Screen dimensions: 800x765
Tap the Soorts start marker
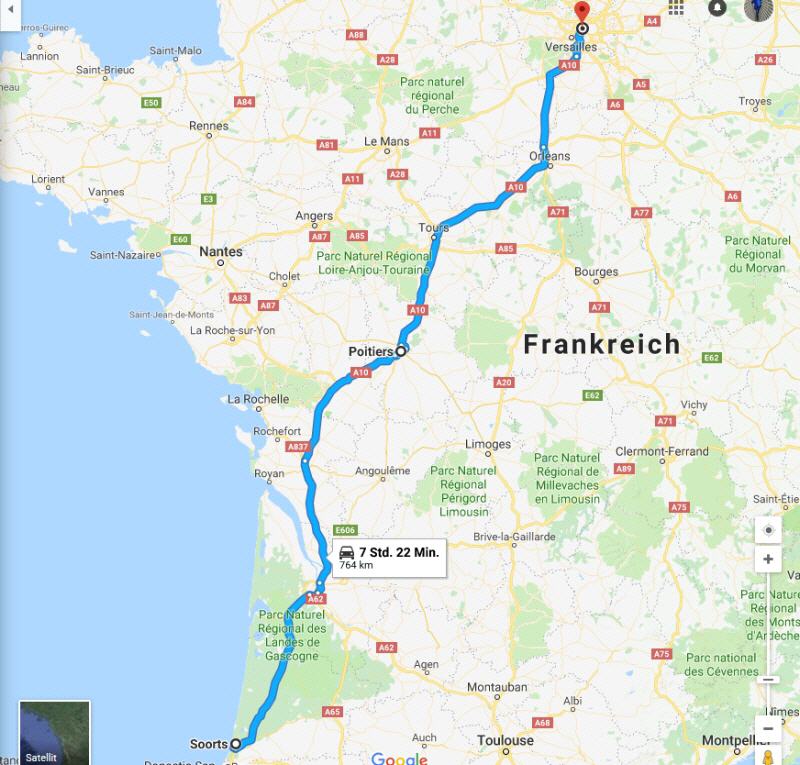[x=236, y=744]
